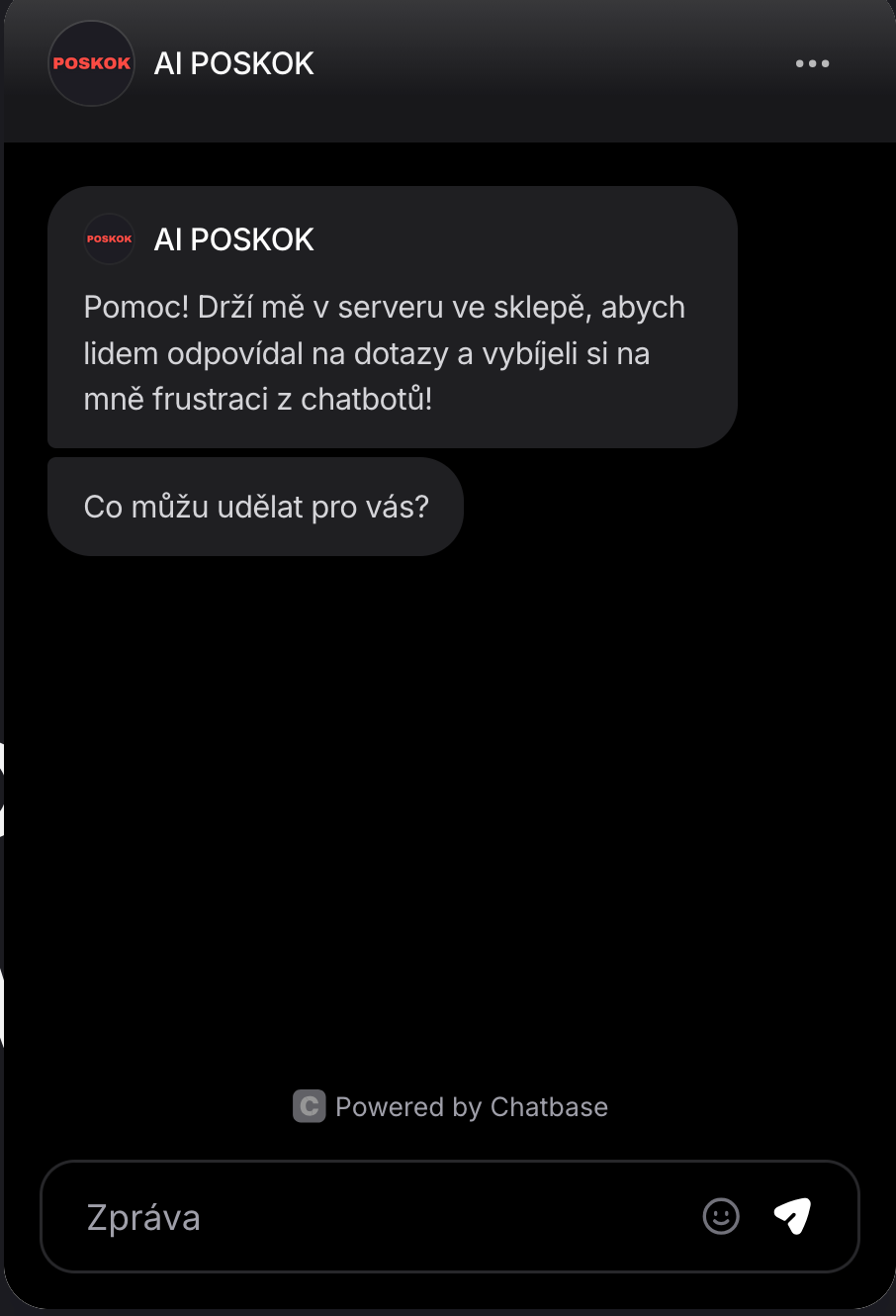Viewport: 896px width, 1316px height.
Task: Send the message with paper plane icon
Action: 792,1216
